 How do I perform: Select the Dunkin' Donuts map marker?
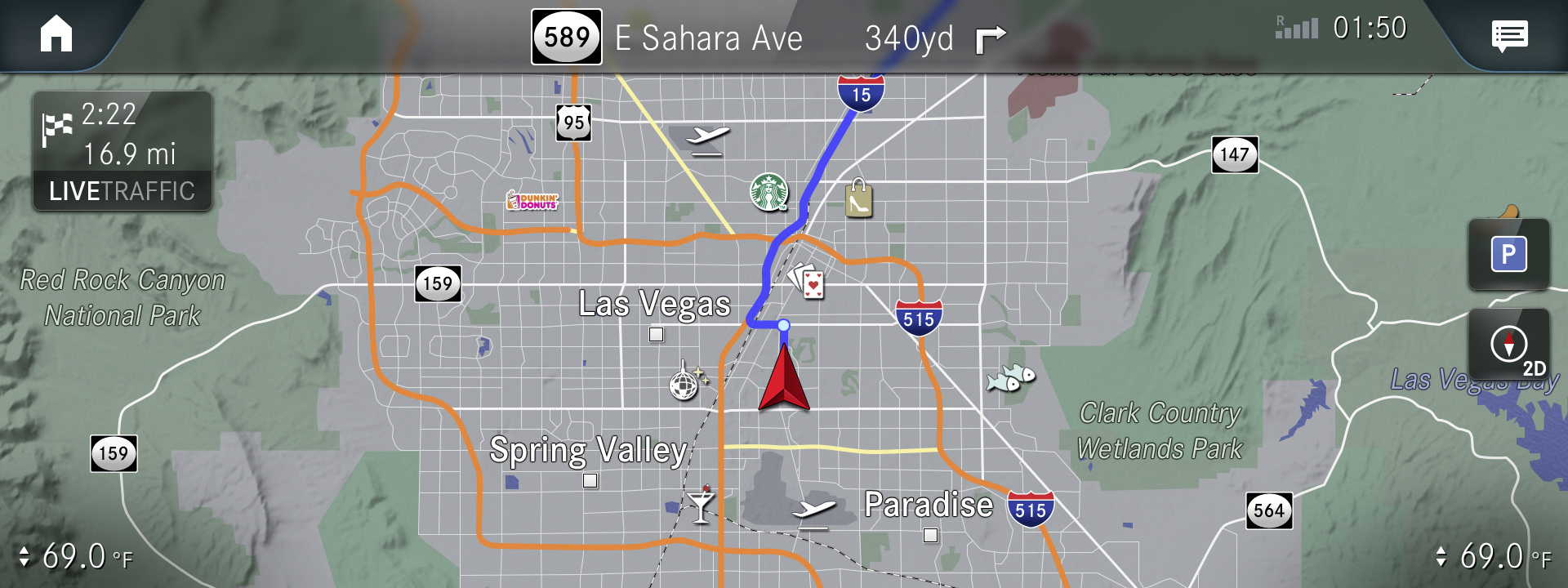pyautogui.click(x=532, y=201)
